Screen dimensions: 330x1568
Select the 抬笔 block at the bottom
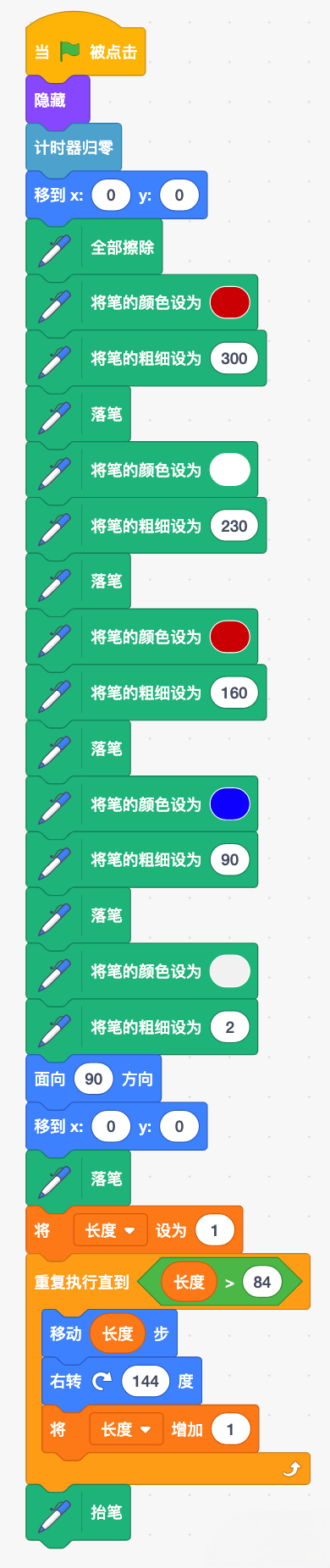point(79,1512)
